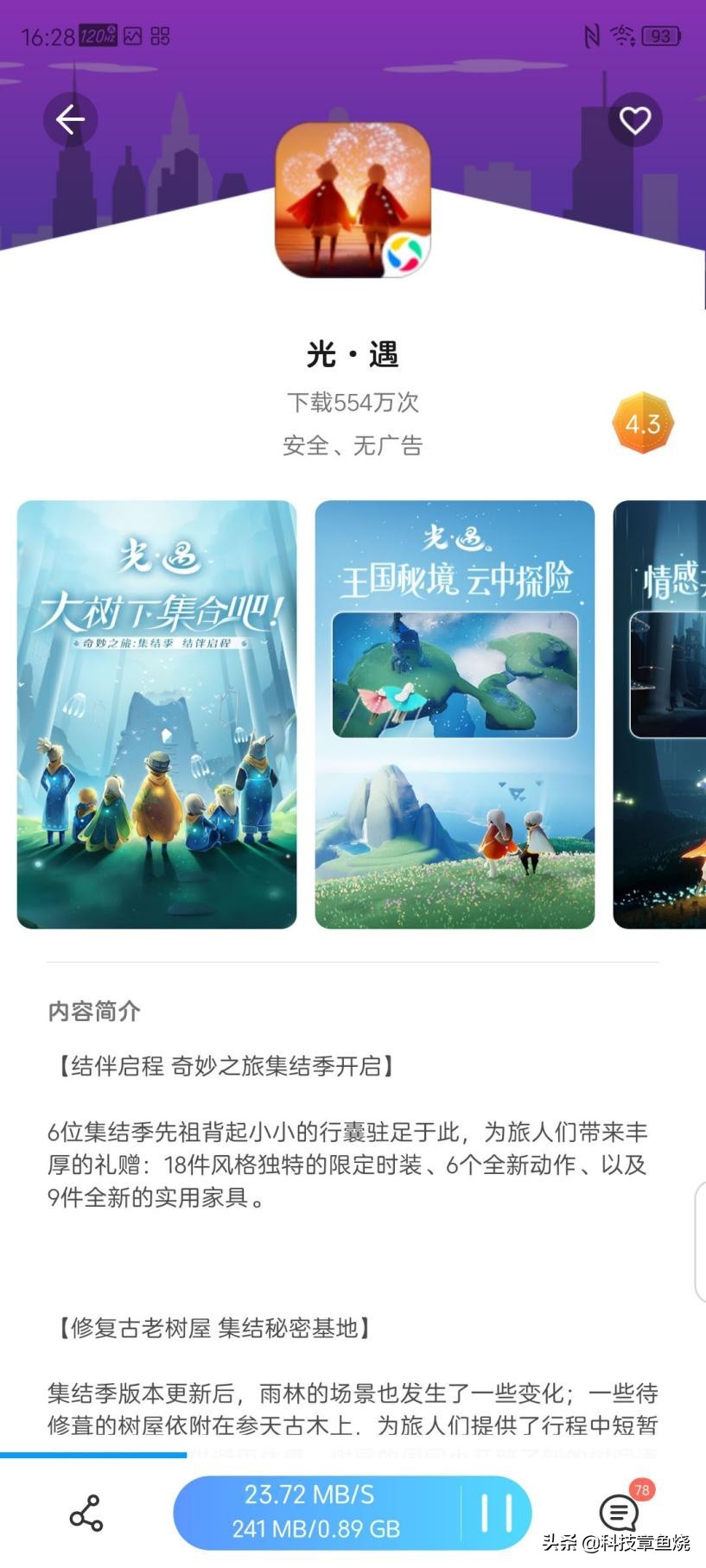
Task: Pause the 241 MB/0.89 GB download
Action: (496, 1513)
